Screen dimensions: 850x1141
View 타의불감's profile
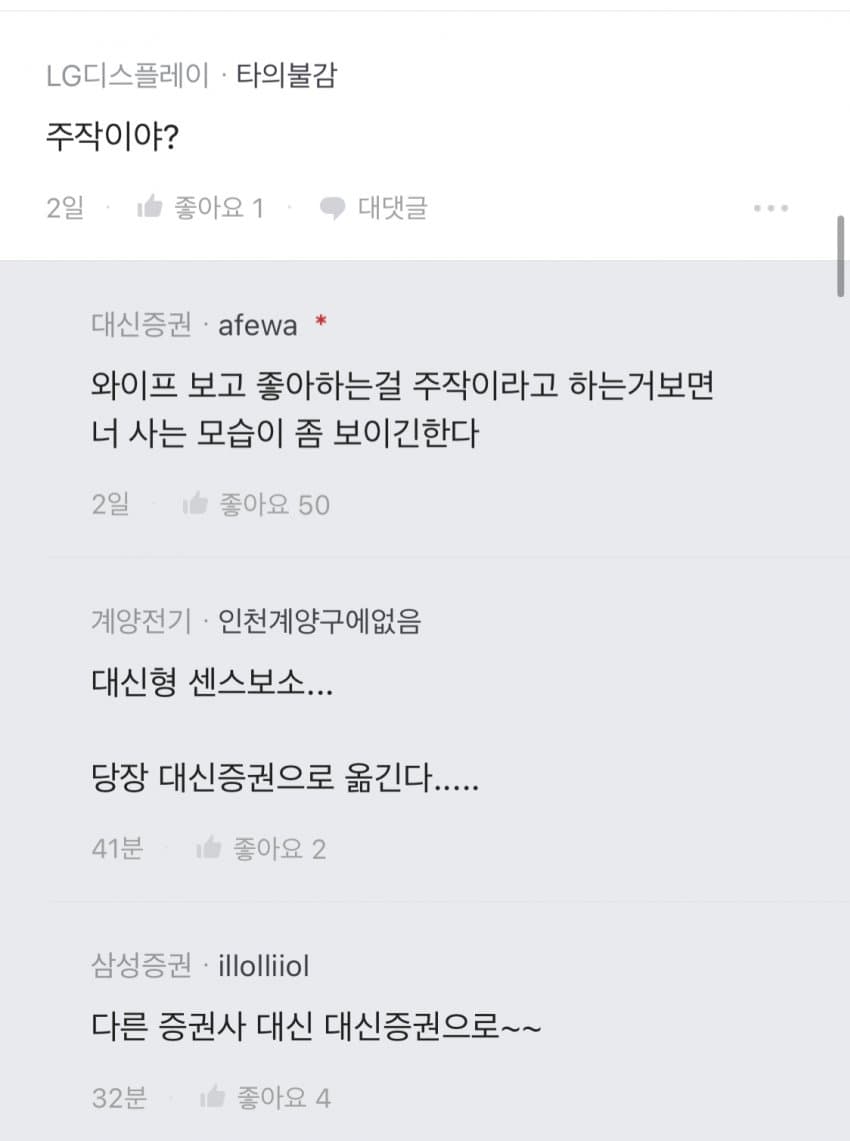pos(286,75)
